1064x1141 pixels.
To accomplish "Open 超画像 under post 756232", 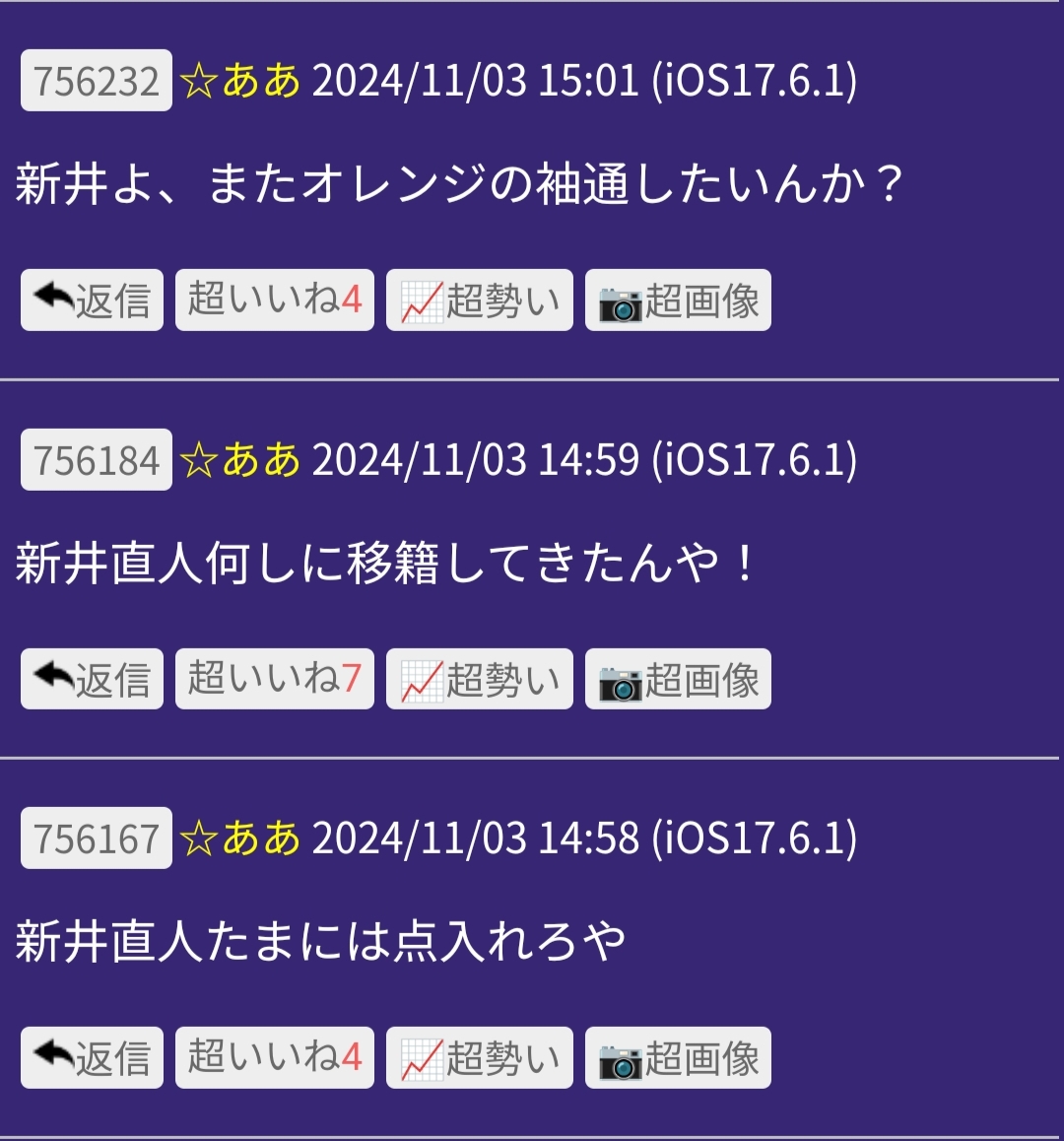I will tap(678, 300).
